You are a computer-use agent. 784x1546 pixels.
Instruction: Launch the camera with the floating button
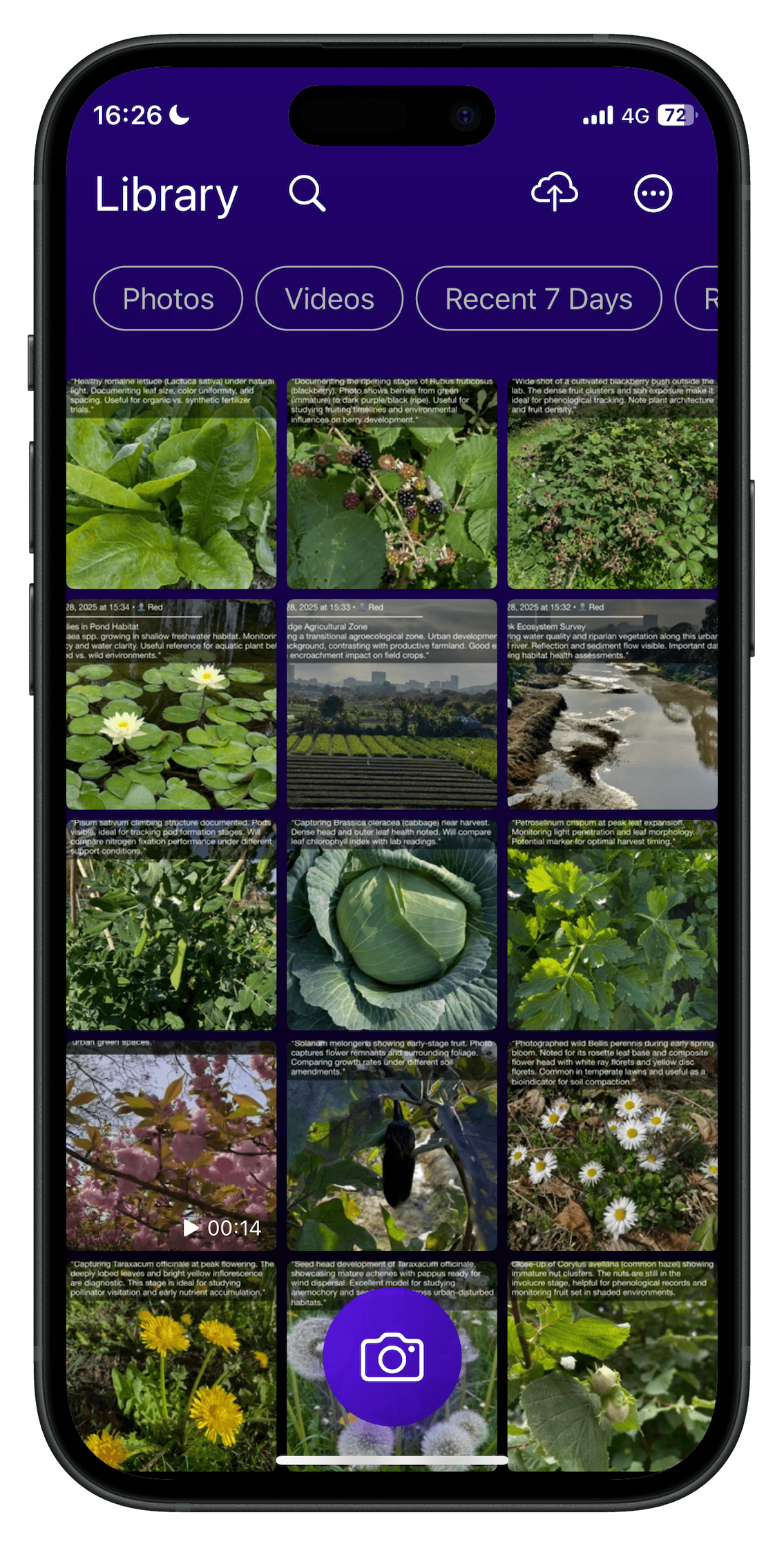pos(392,1356)
